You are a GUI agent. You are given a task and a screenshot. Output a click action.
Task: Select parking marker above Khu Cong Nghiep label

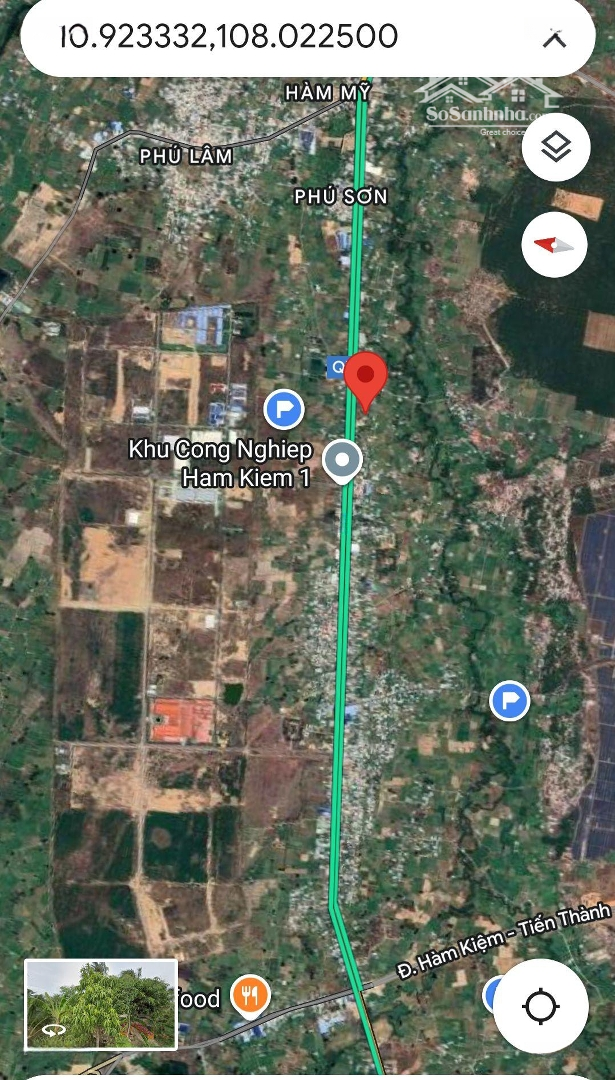point(284,408)
